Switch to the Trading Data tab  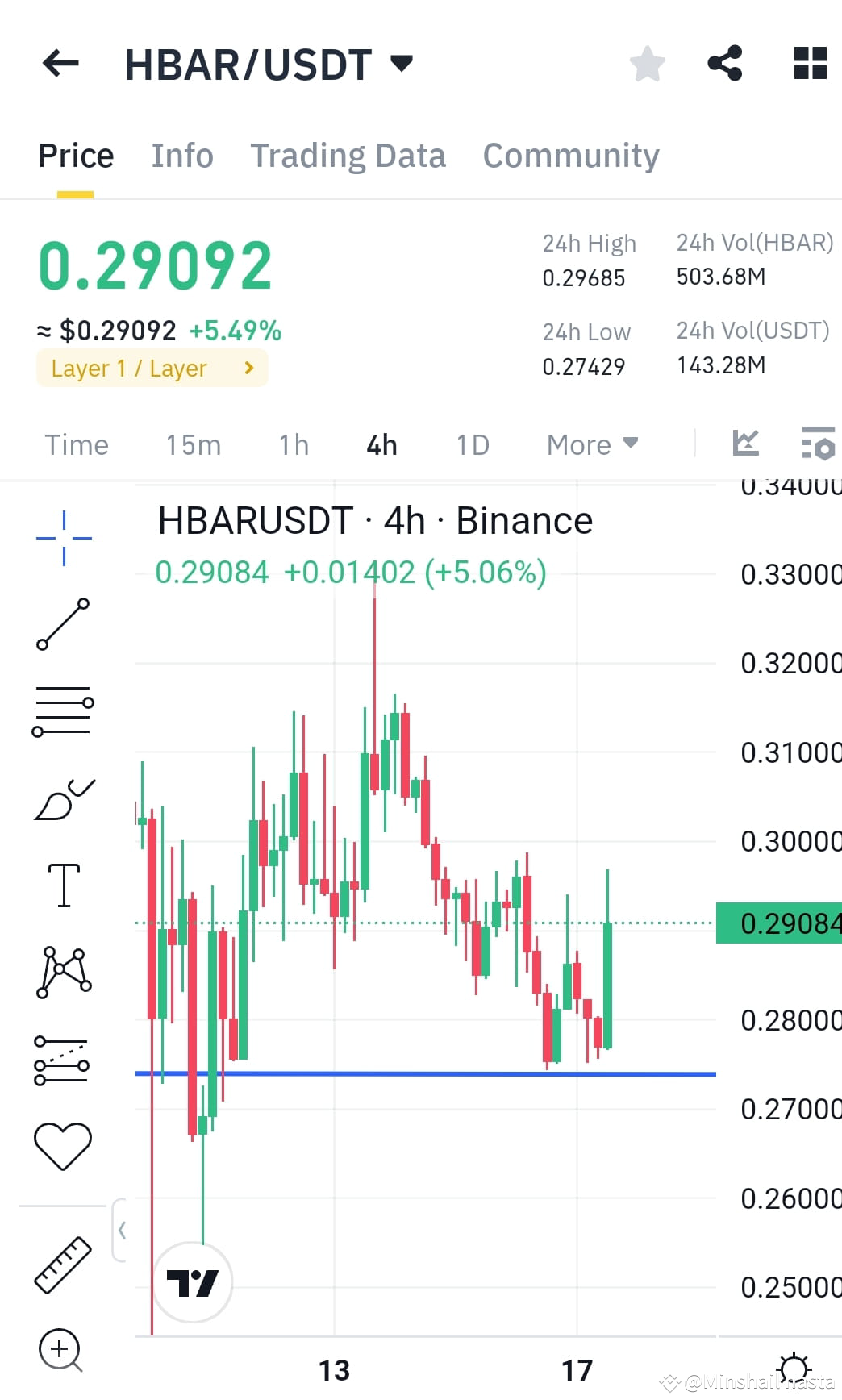tap(348, 155)
